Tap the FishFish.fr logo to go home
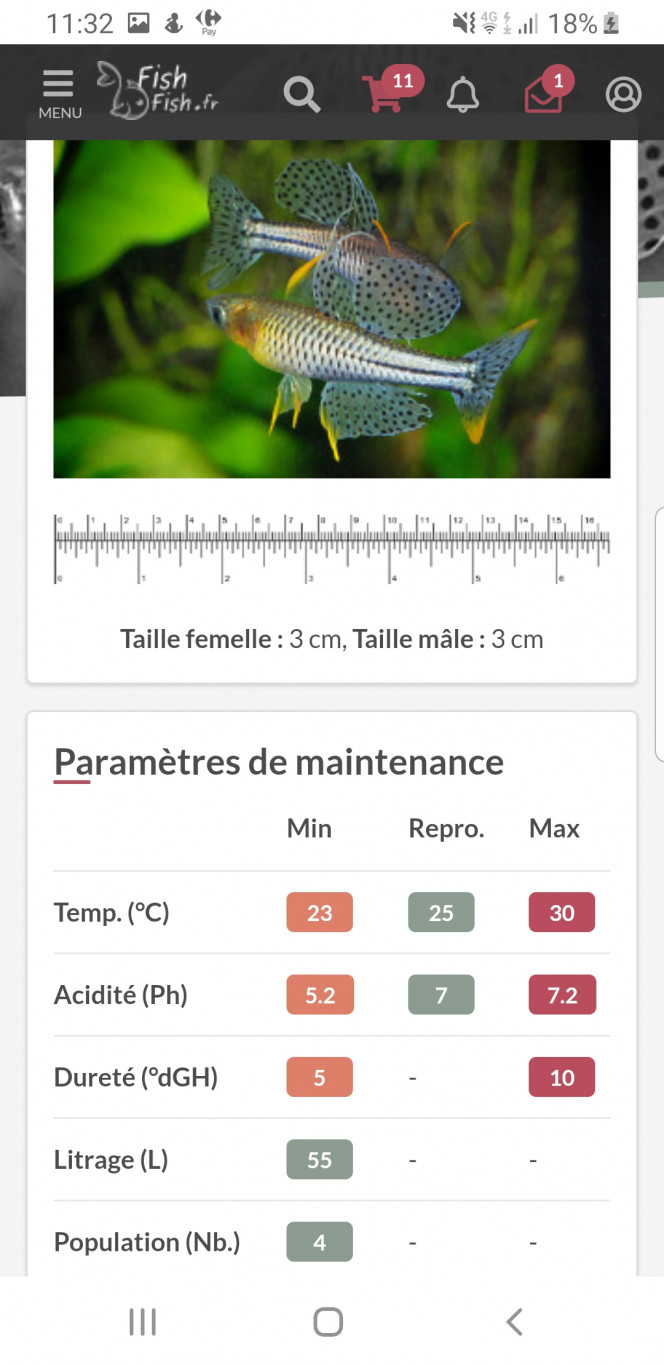Screen dimensions: 664x1365 [157, 89]
